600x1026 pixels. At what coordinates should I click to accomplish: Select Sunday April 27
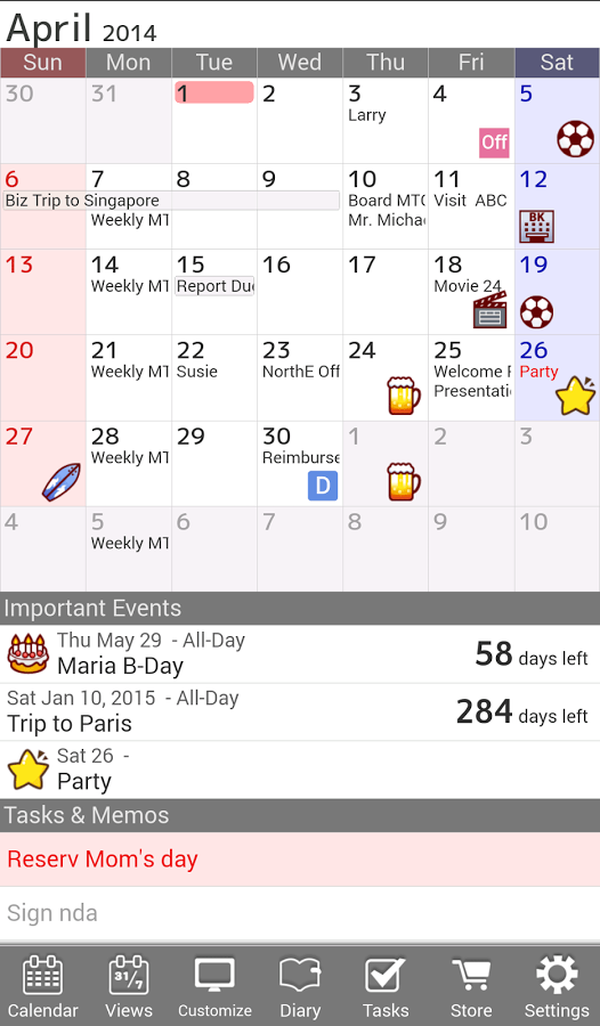pyautogui.click(x=43, y=464)
